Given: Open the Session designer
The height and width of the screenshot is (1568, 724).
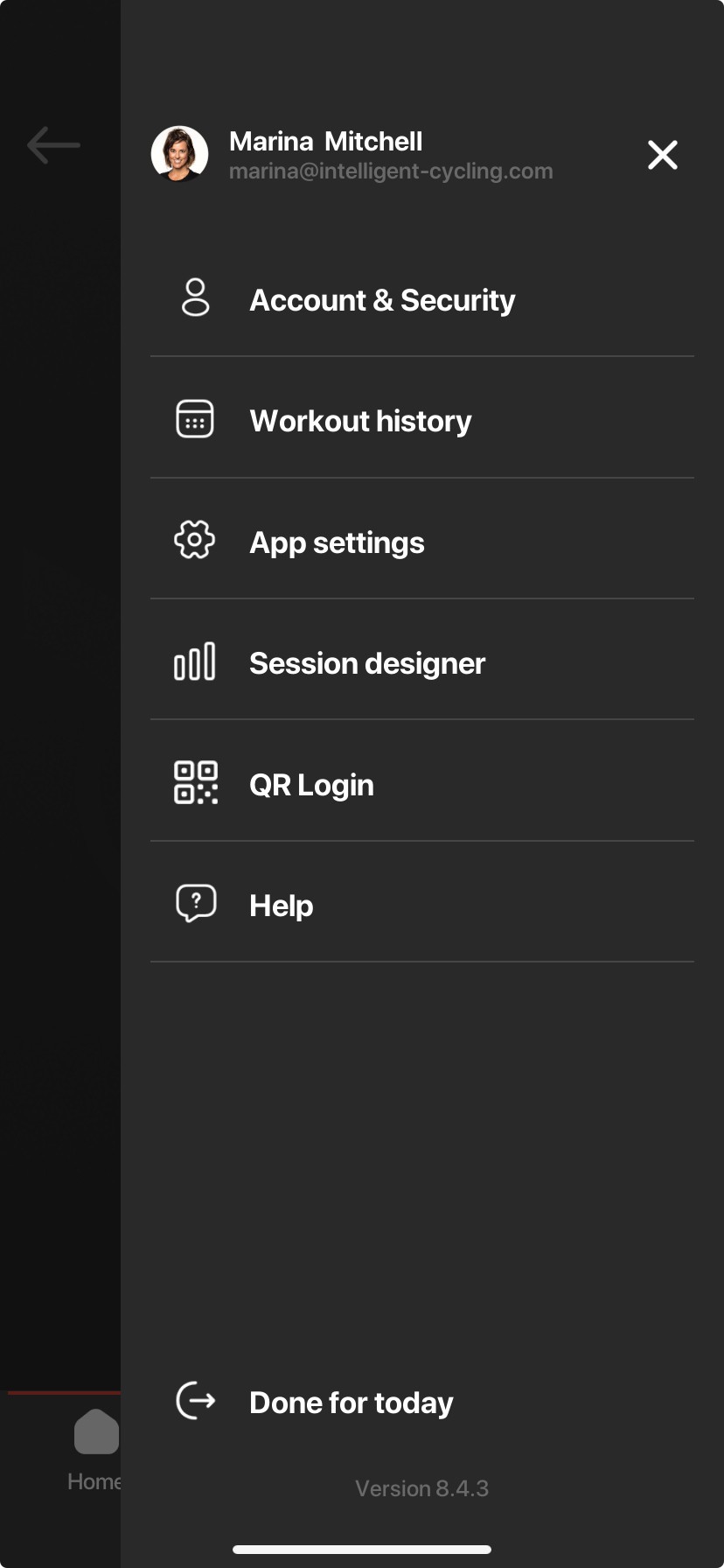Looking at the screenshot, I should (x=366, y=662).
